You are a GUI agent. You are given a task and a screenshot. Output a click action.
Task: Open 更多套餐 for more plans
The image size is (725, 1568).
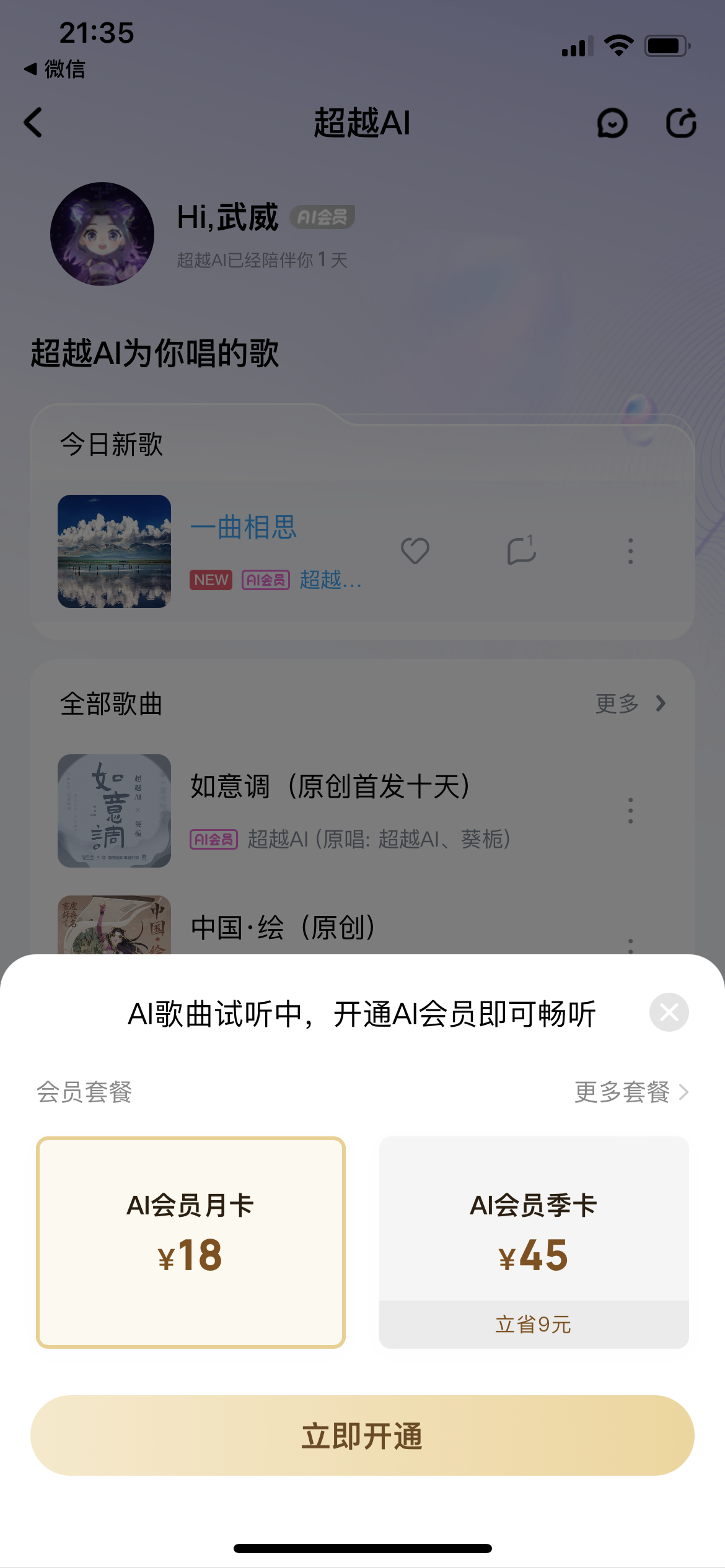[631, 1092]
